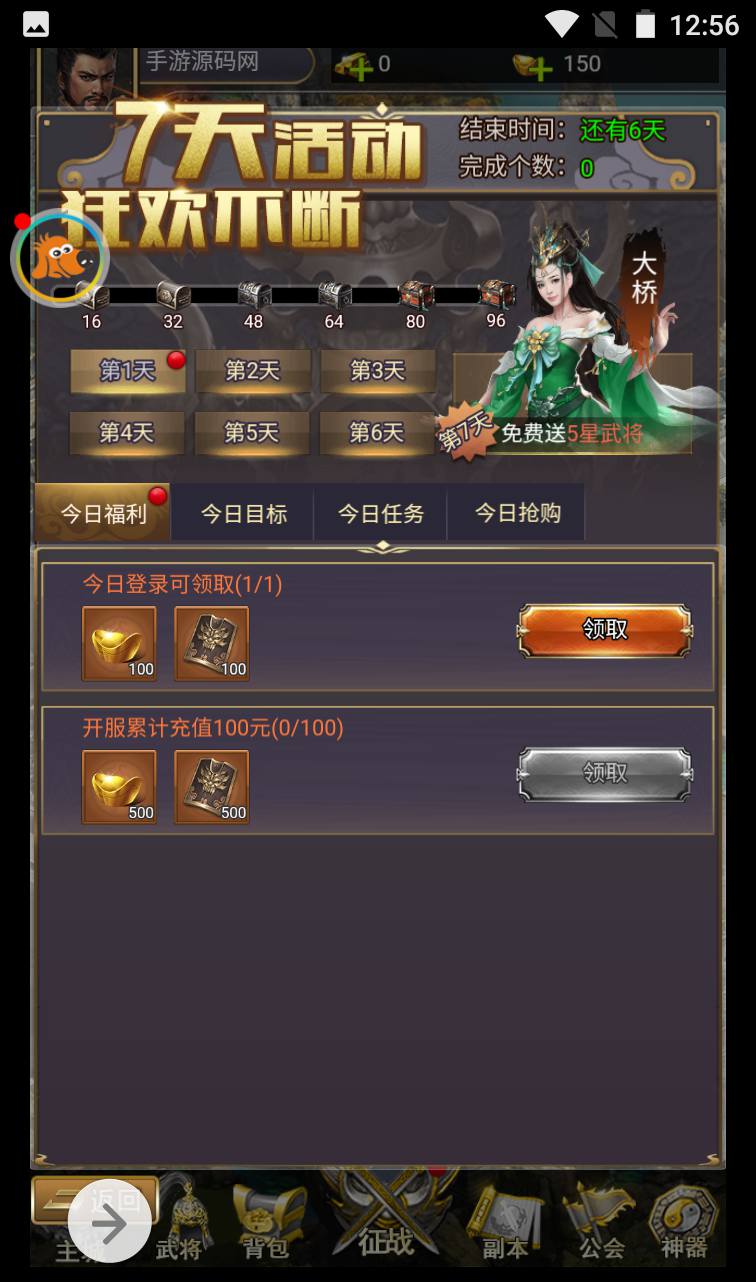Viewport: 756px width, 1282px height.
Task: Open the 背包 backpack
Action: click(x=268, y=1223)
